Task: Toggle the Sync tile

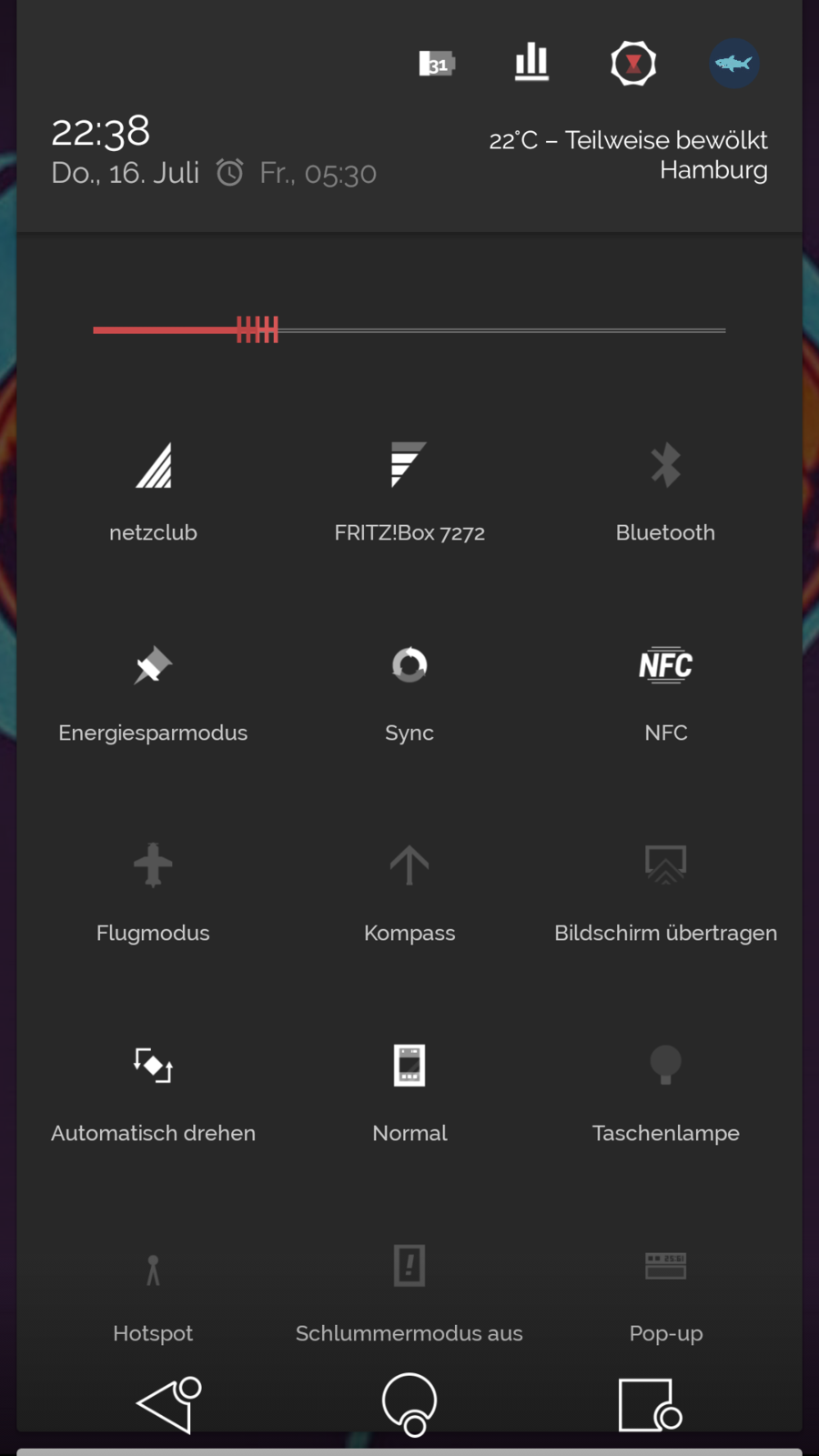Action: click(409, 692)
